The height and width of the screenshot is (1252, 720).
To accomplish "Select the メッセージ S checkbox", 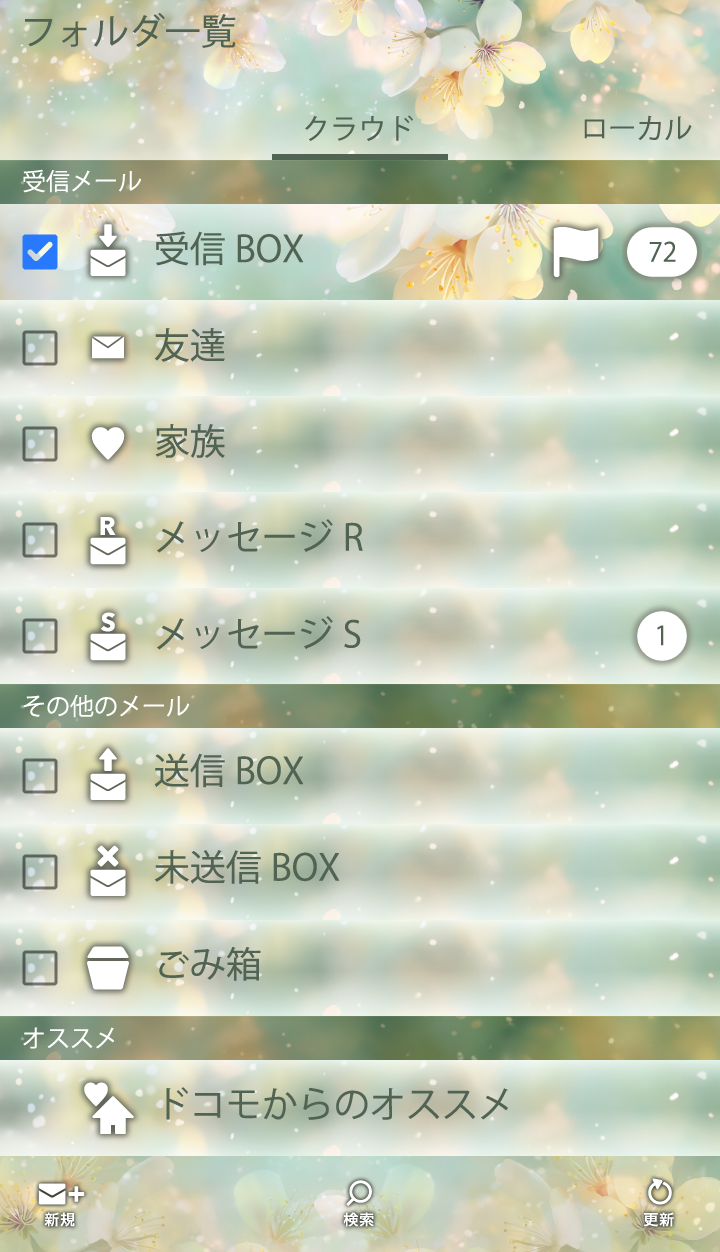I will [40, 635].
